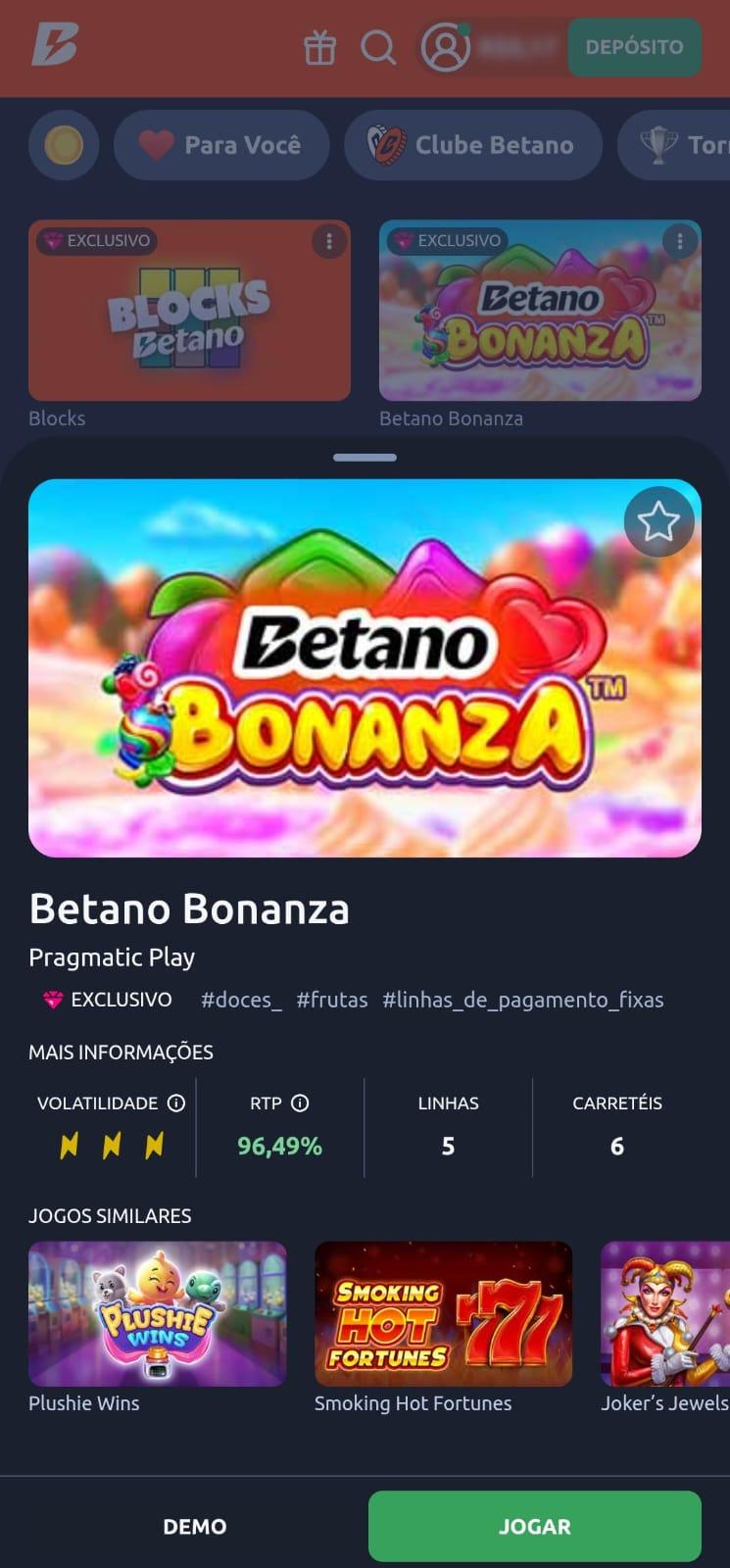
Task: Open the options menu on the Betano Bonanza card
Action: (679, 241)
